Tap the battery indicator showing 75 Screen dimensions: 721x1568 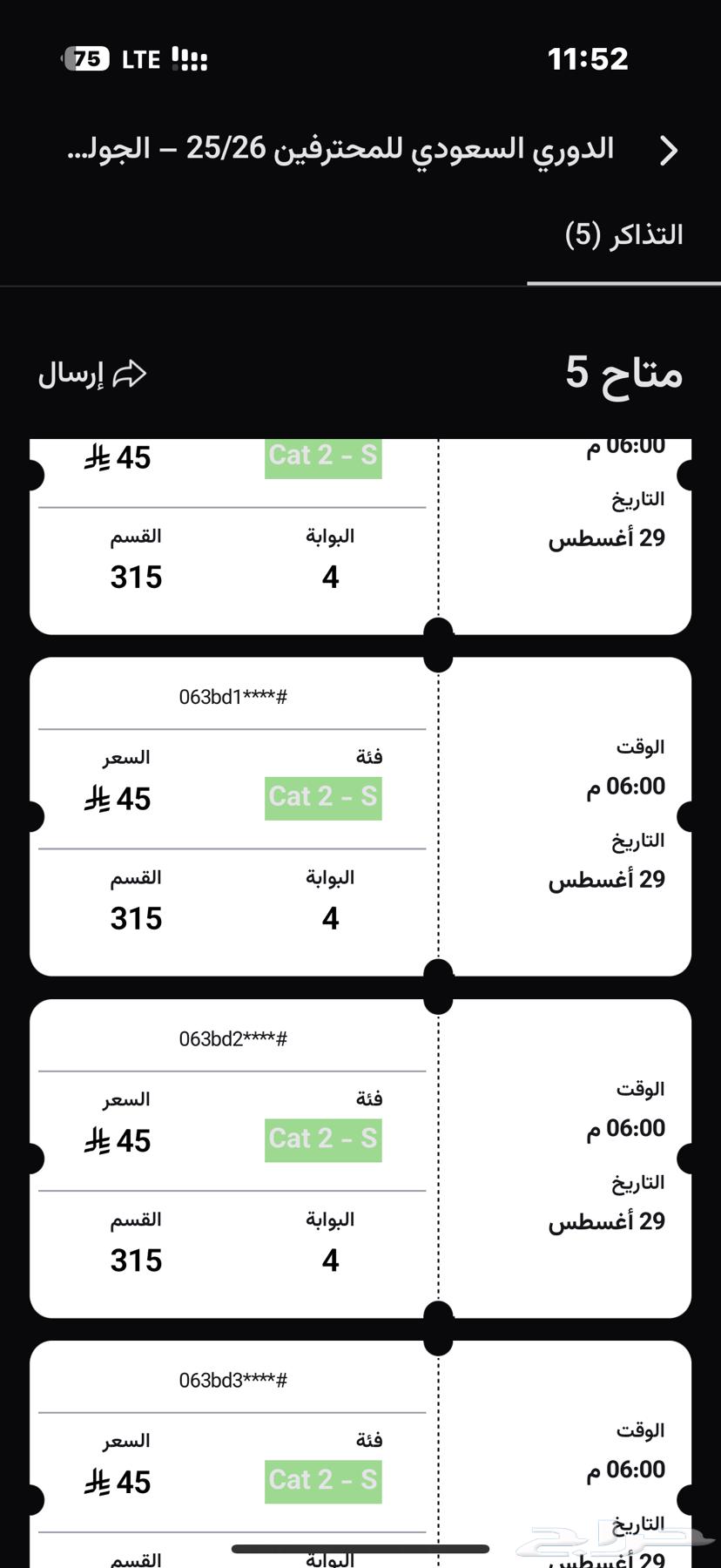[85, 58]
